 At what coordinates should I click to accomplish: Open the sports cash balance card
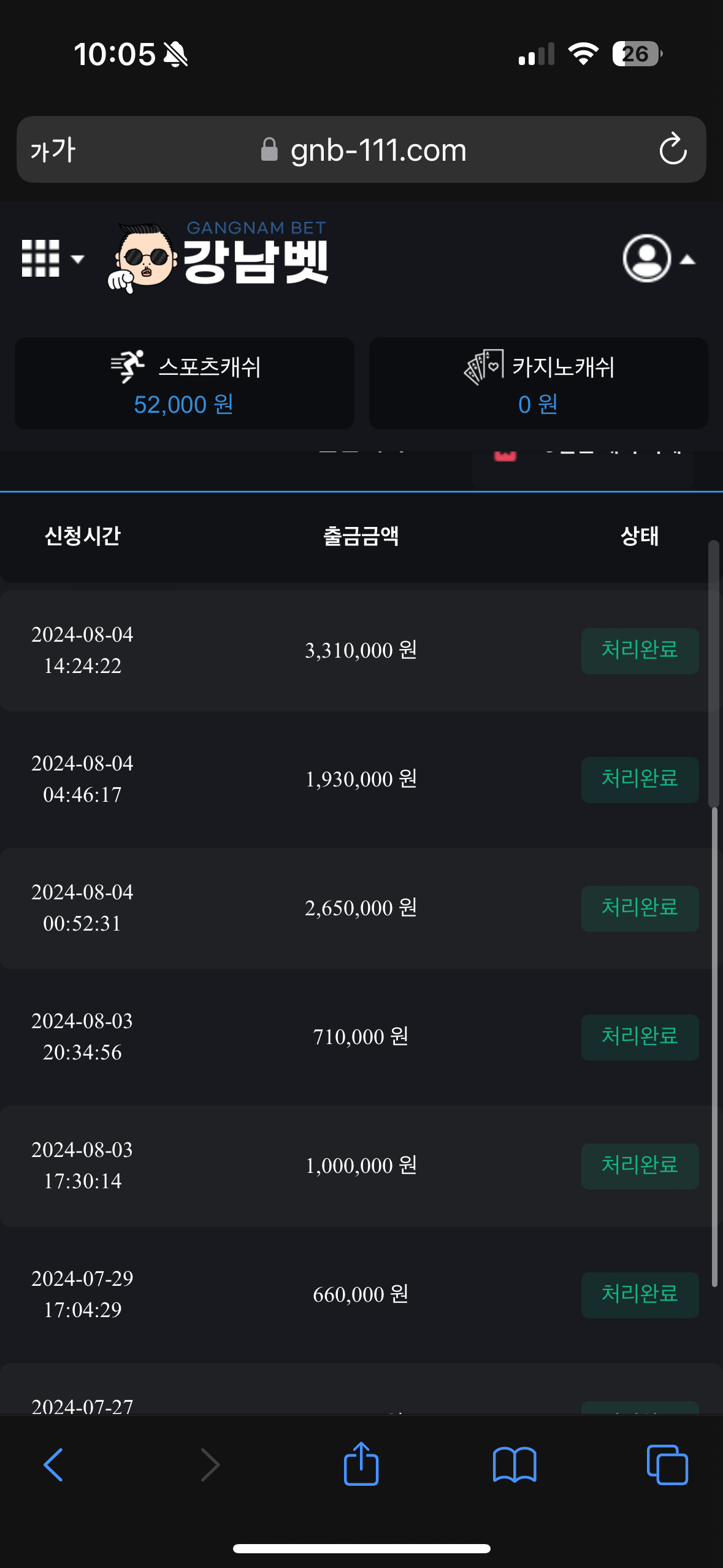click(x=184, y=383)
